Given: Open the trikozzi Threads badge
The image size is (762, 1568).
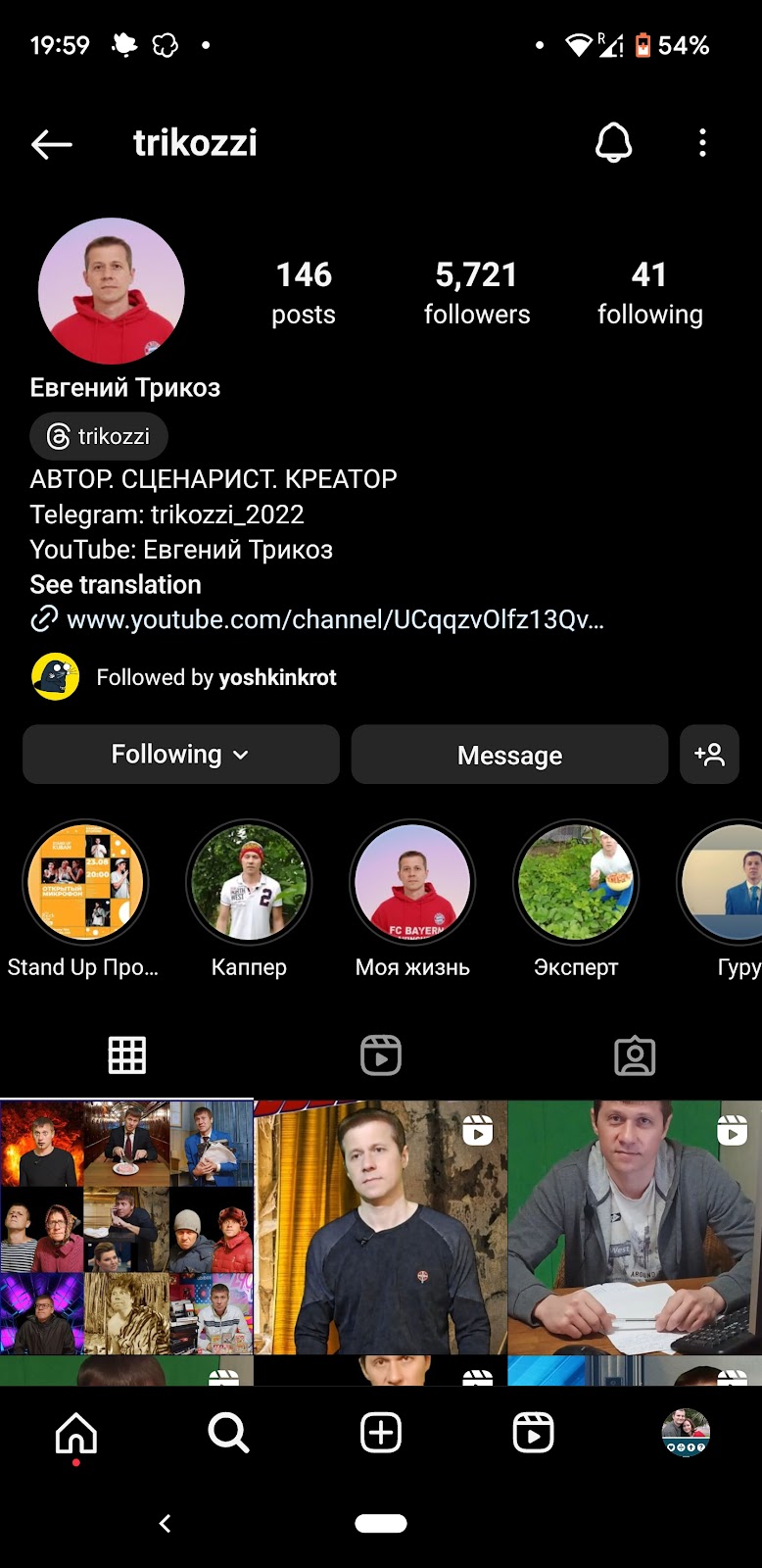Looking at the screenshot, I should pyautogui.click(x=99, y=436).
